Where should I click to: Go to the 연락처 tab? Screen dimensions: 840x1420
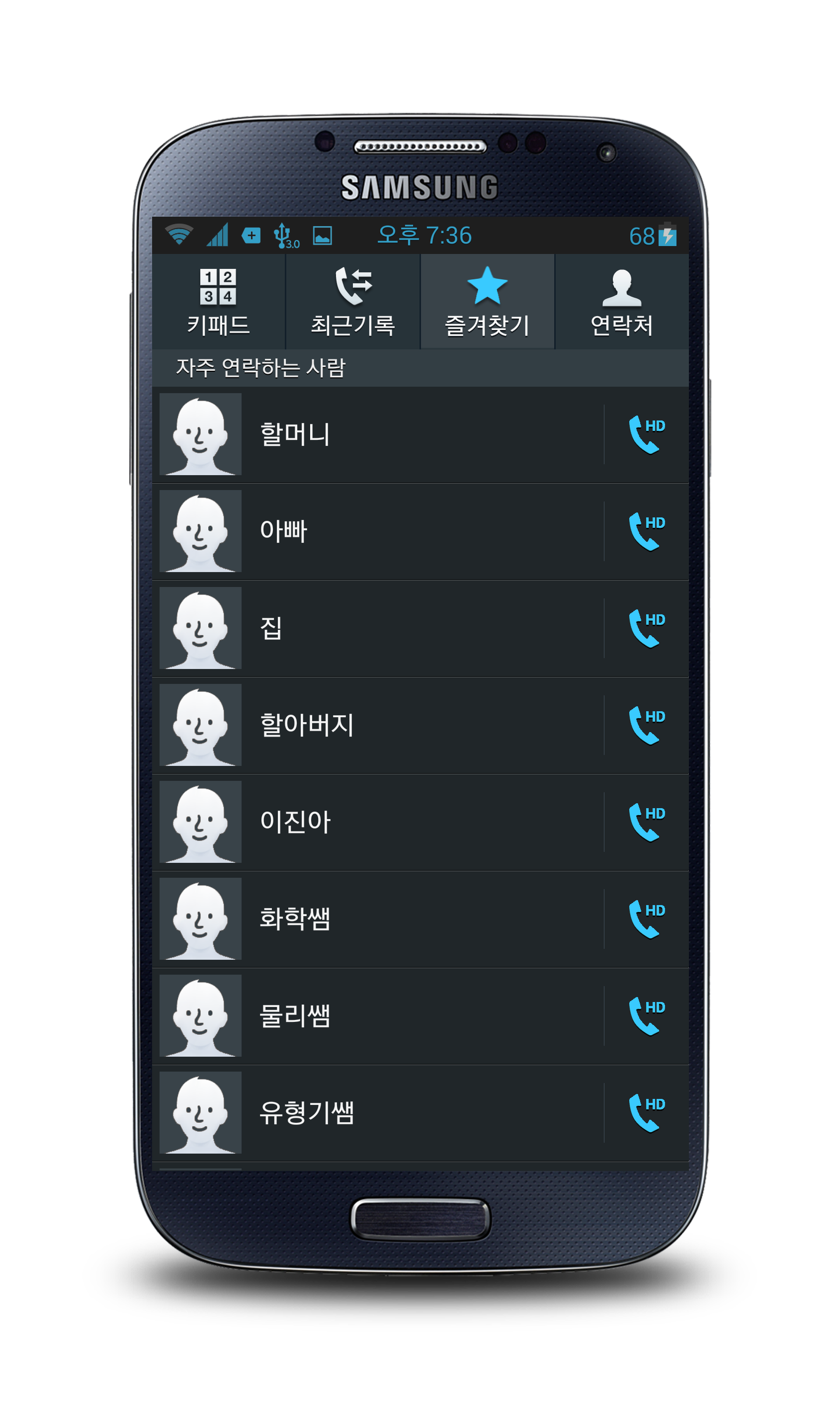[x=621, y=302]
